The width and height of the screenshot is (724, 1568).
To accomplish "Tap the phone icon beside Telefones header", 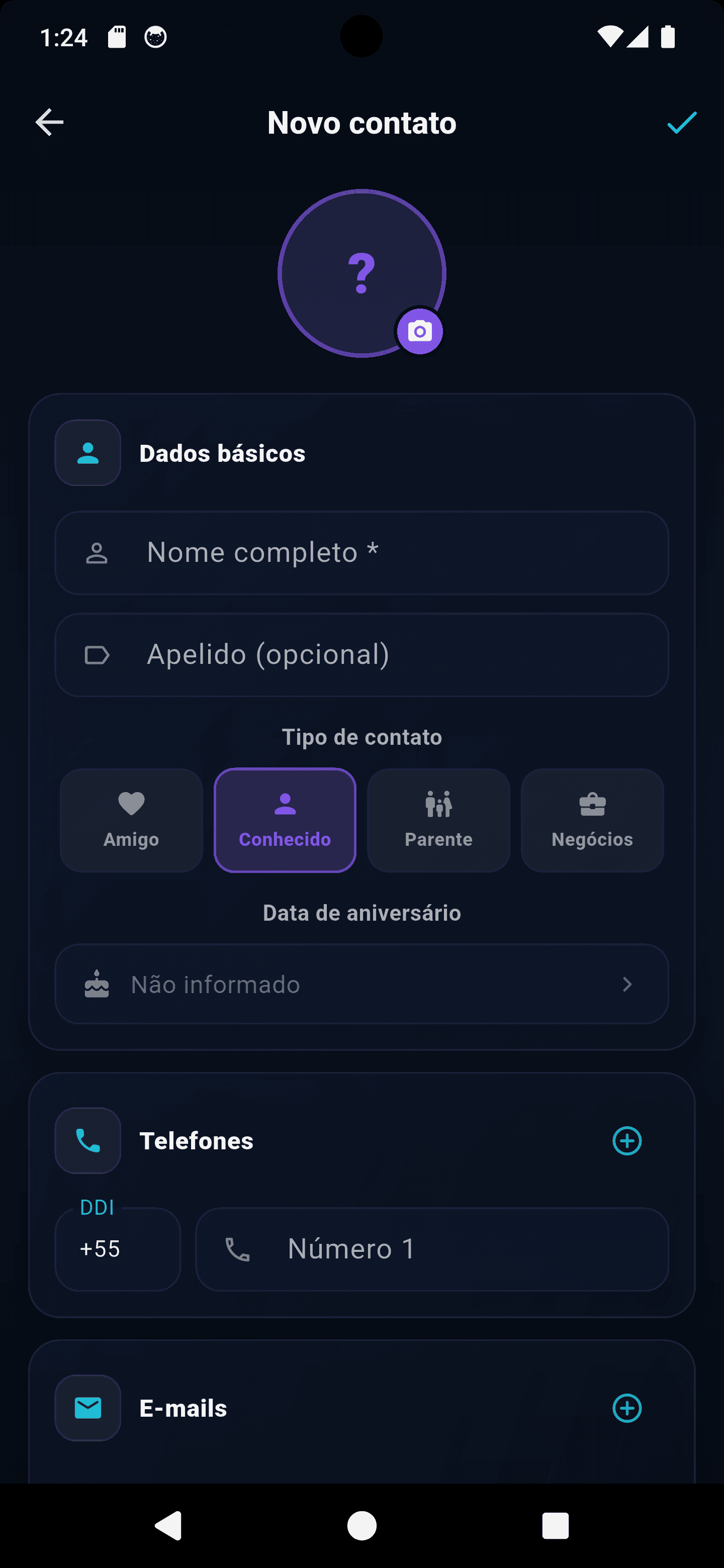I will (x=87, y=1141).
